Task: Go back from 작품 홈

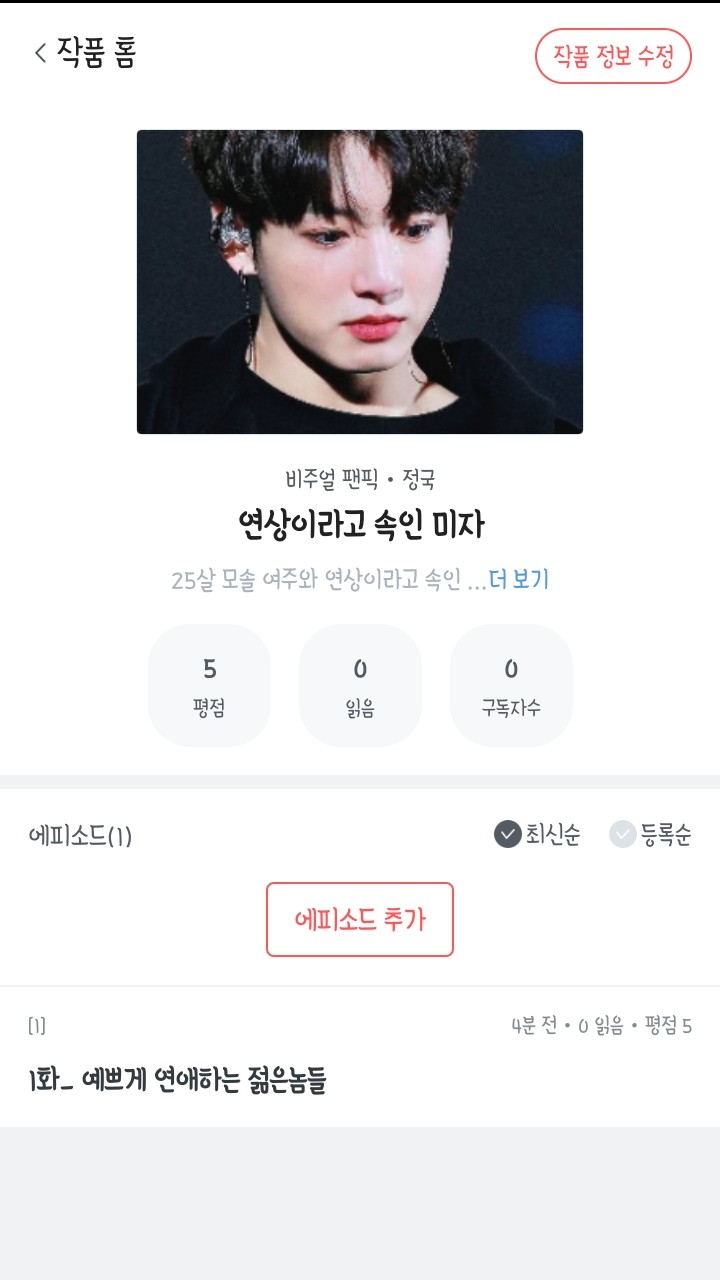Action: coord(41,53)
